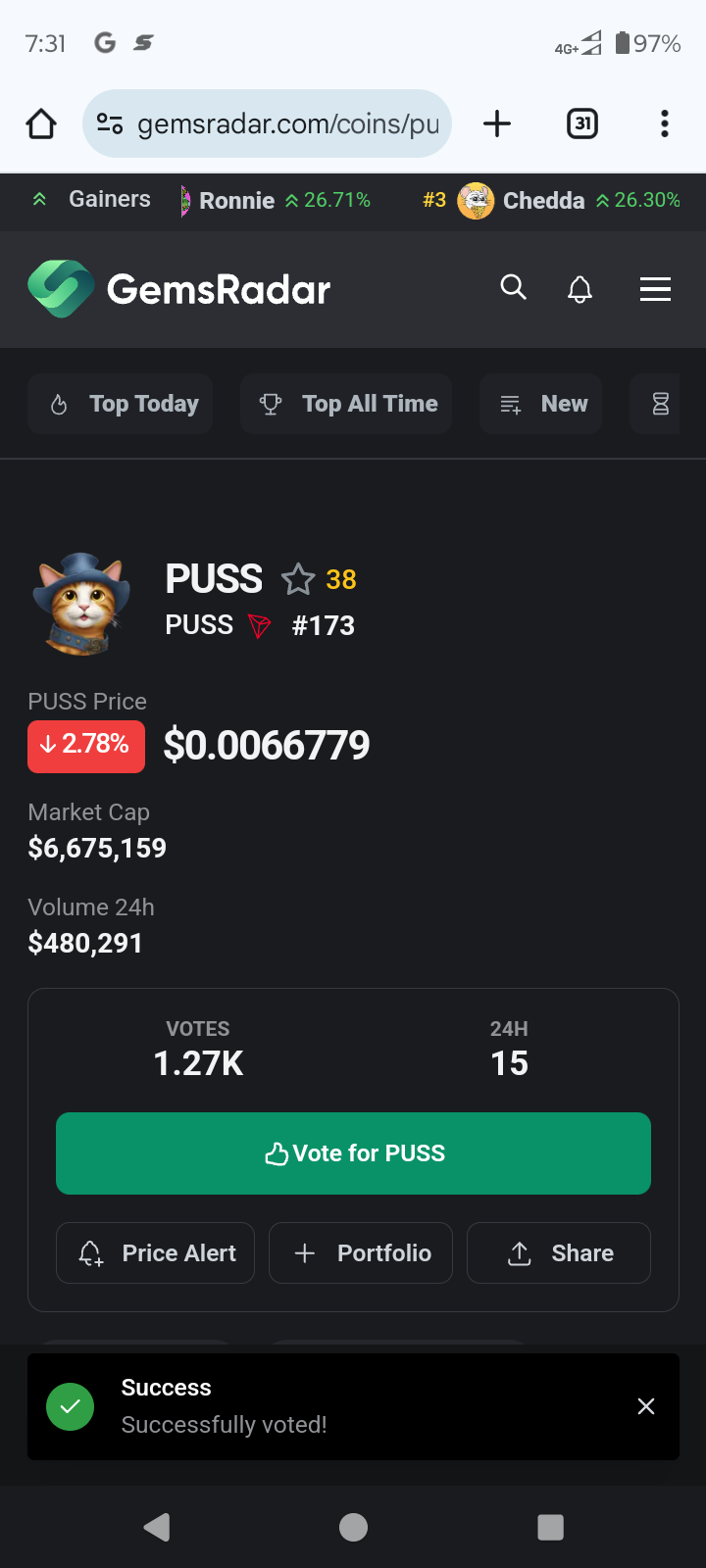Screen dimensions: 706x1568
Task: Show the open tabs switcher
Action: (x=582, y=124)
